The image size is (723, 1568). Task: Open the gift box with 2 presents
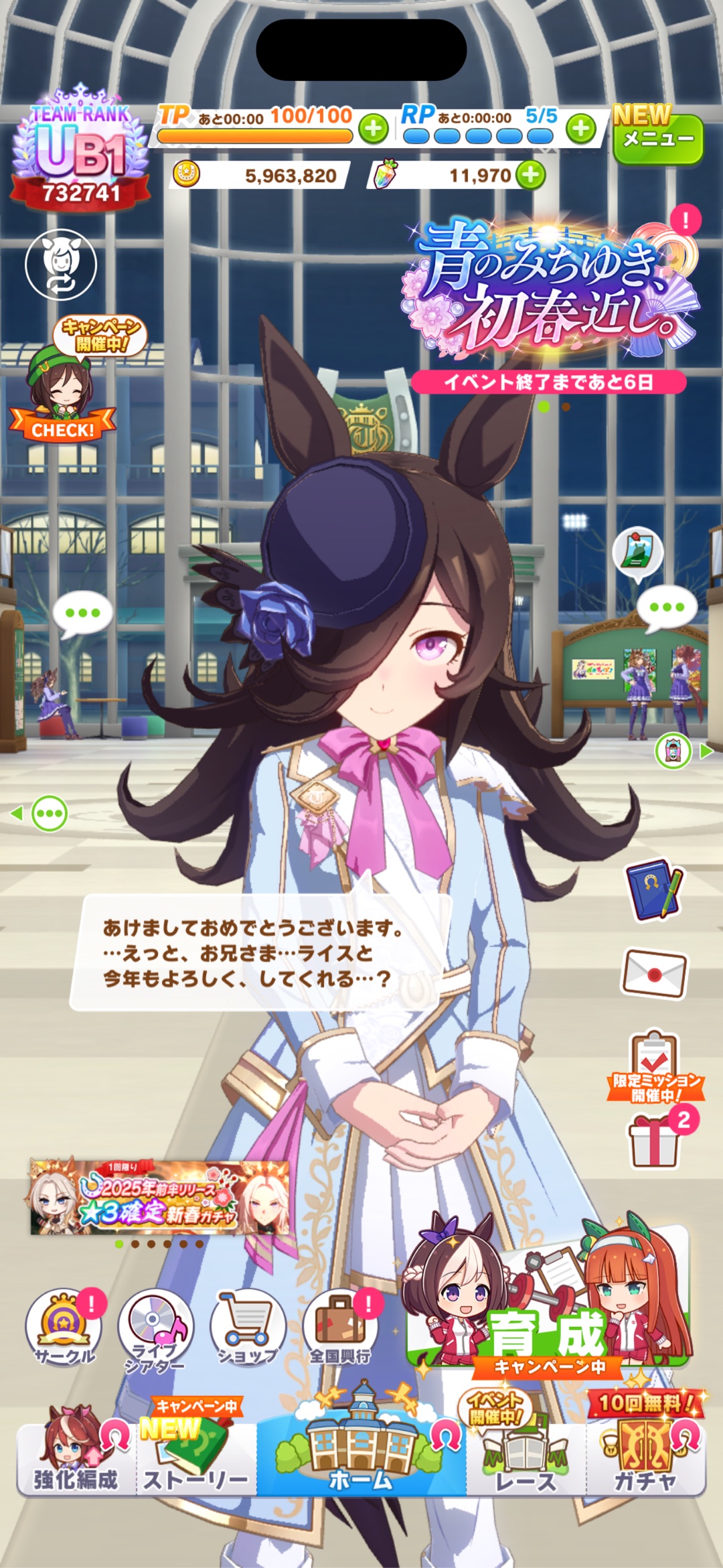pos(655,1141)
